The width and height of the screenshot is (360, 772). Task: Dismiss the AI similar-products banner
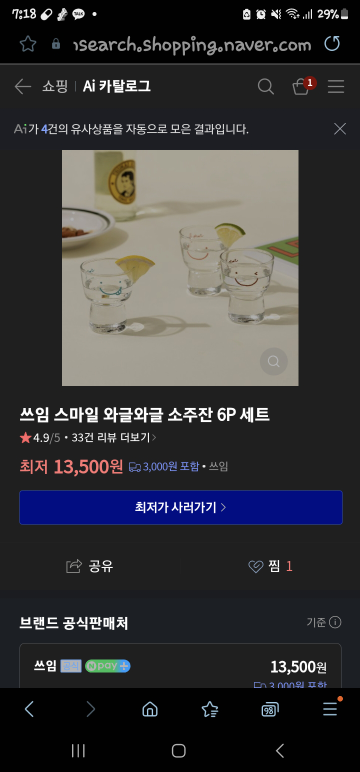(x=340, y=129)
